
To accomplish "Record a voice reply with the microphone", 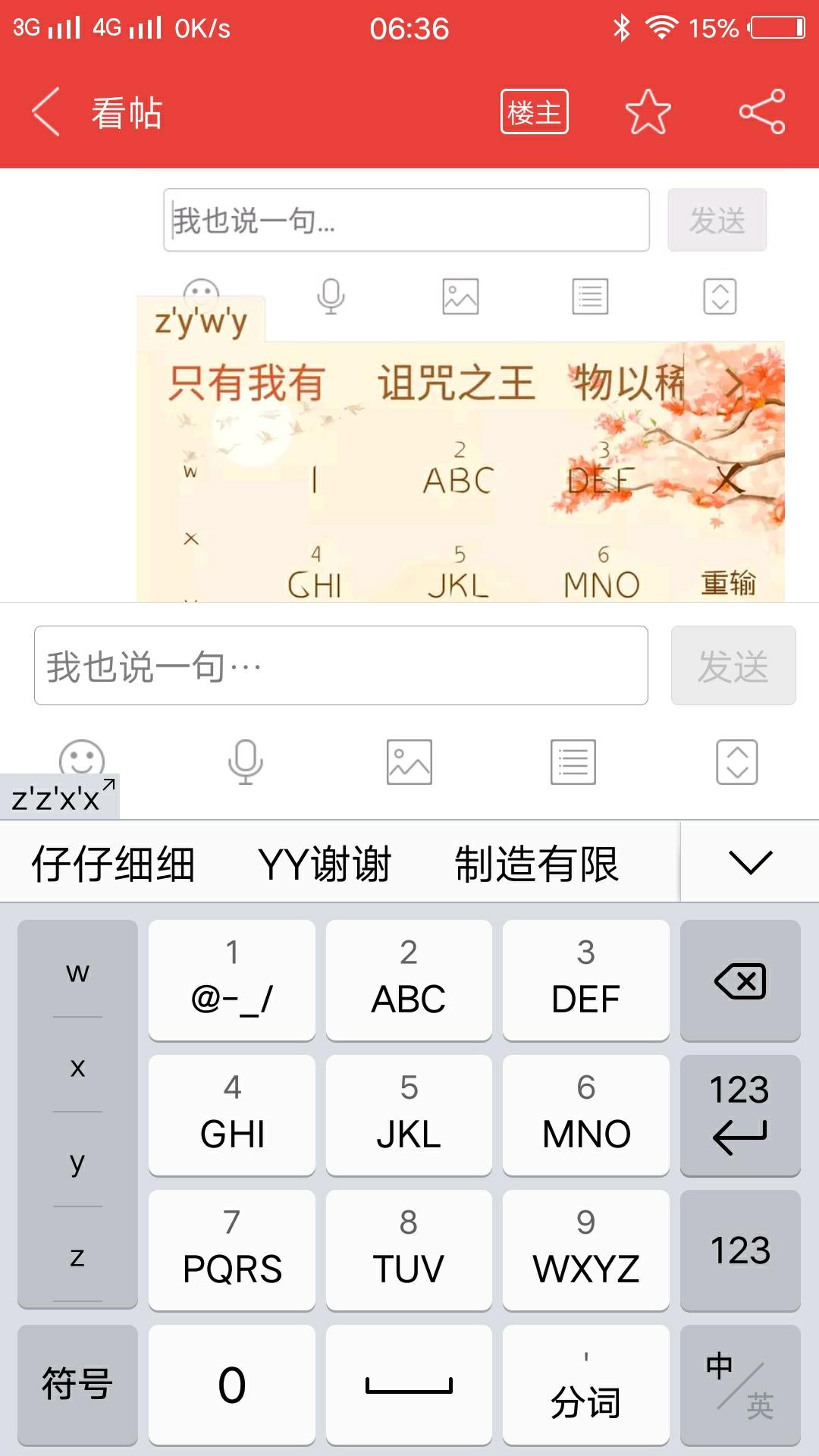I will [x=245, y=761].
